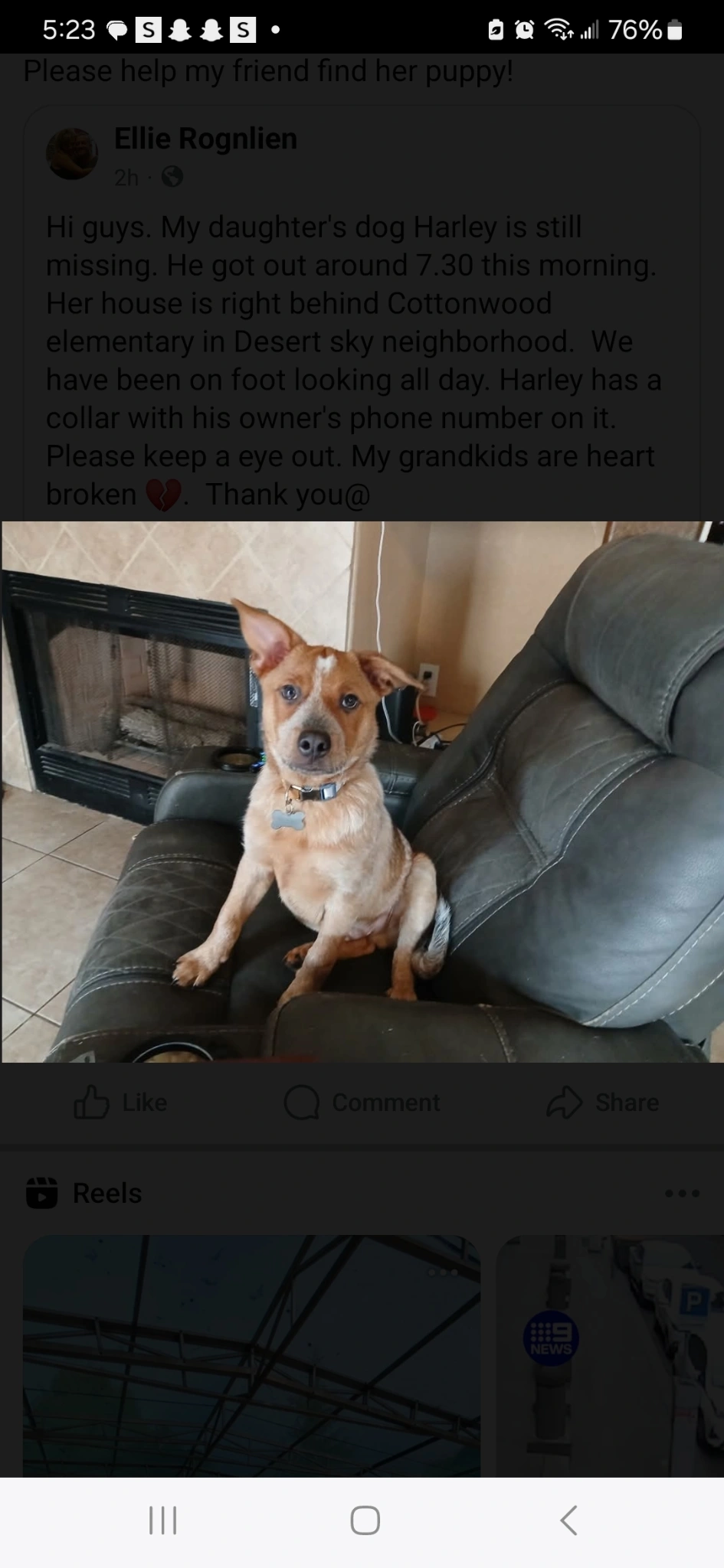
Task: Like the missing dog post
Action: (x=121, y=1102)
